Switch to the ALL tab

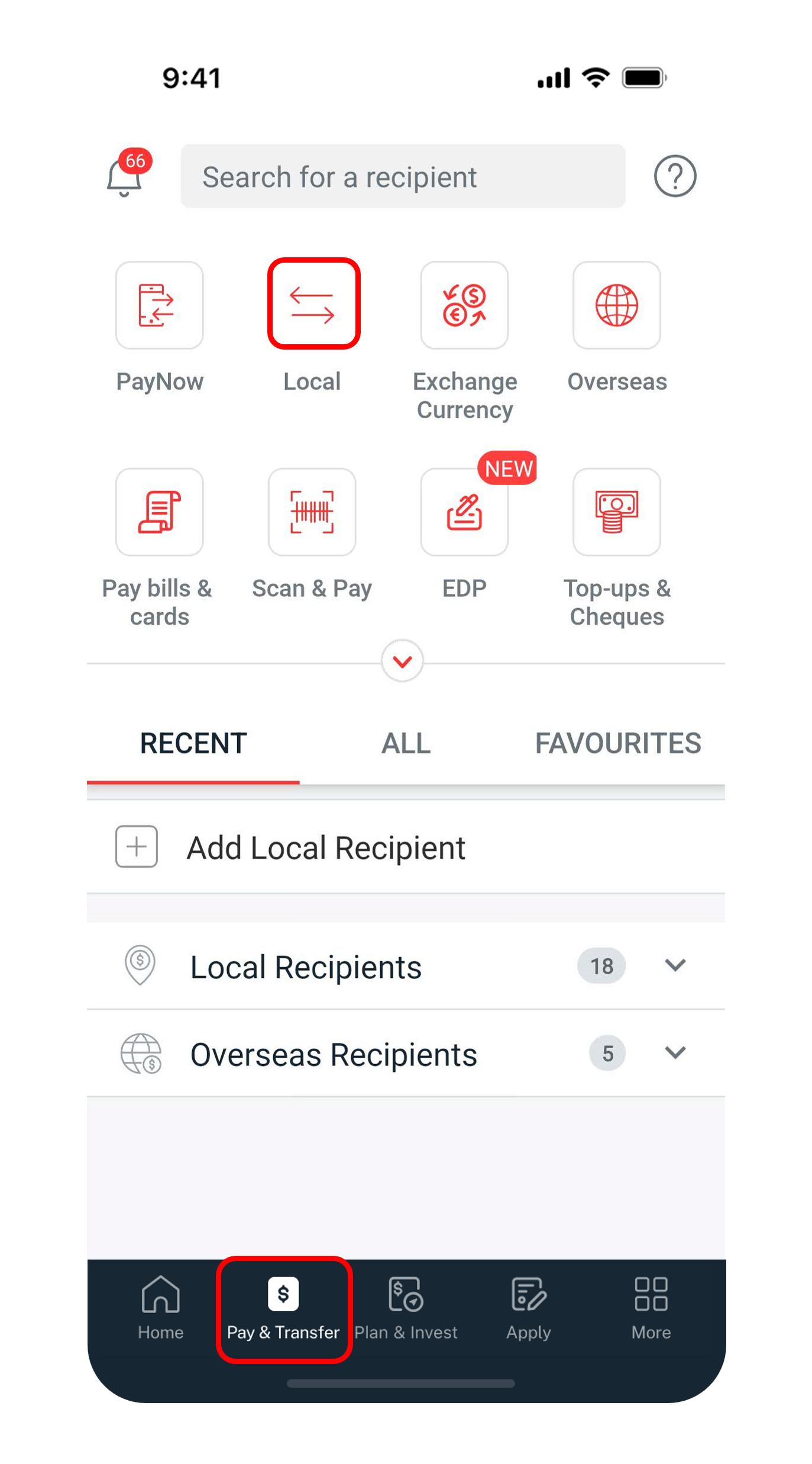coord(406,744)
